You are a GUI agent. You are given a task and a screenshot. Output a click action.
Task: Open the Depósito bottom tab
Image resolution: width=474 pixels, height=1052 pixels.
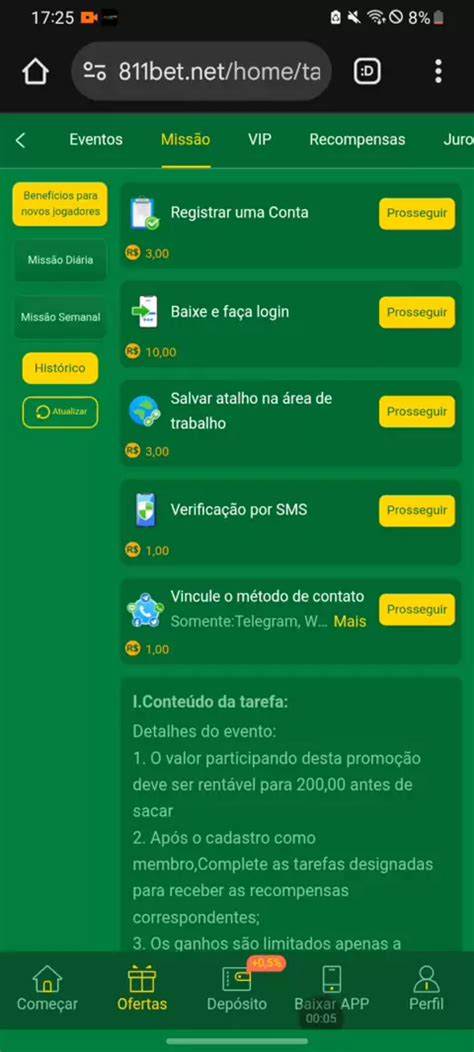pos(236,988)
